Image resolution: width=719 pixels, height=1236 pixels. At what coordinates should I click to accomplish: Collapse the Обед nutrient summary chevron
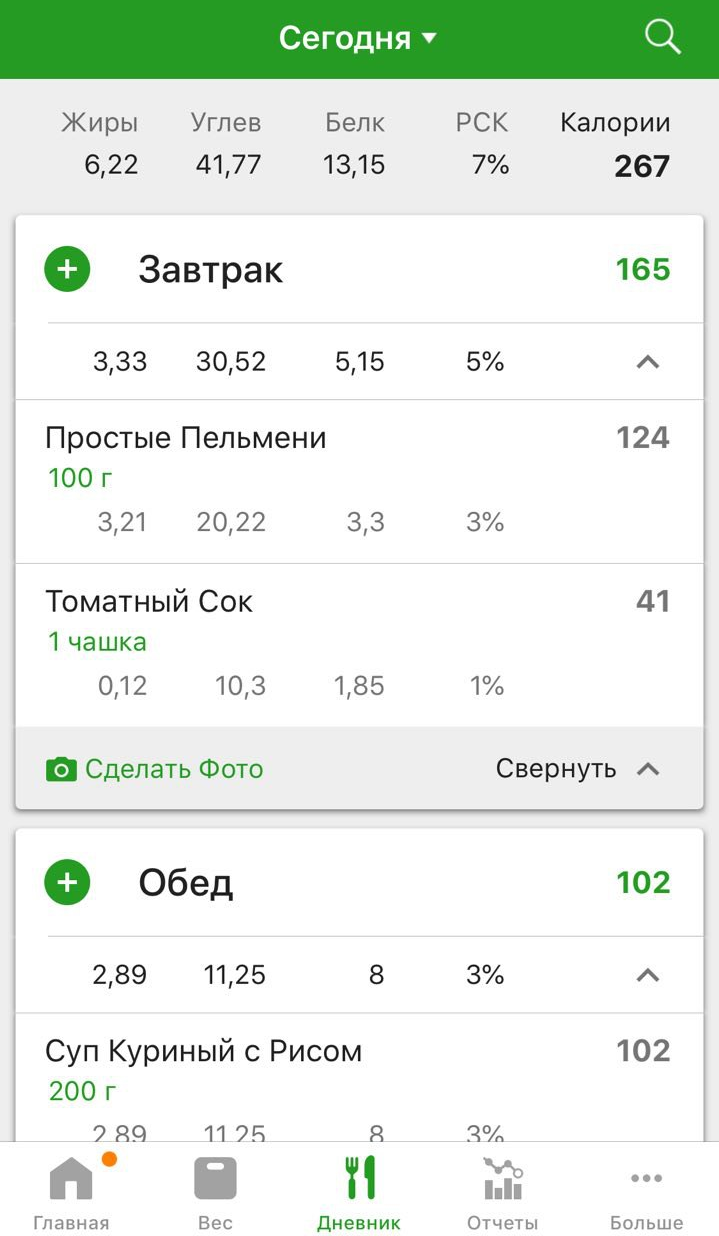[648, 975]
